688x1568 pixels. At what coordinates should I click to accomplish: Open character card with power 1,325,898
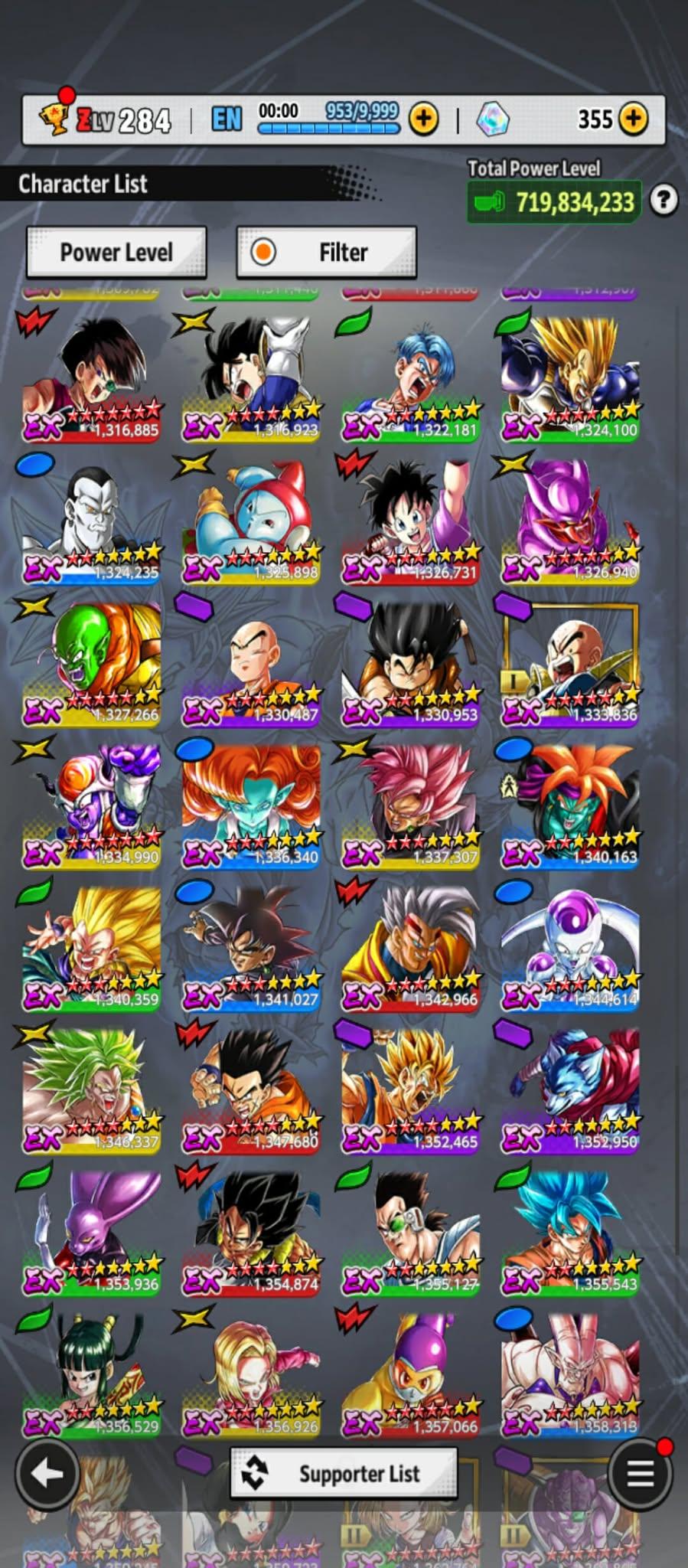pos(251,518)
